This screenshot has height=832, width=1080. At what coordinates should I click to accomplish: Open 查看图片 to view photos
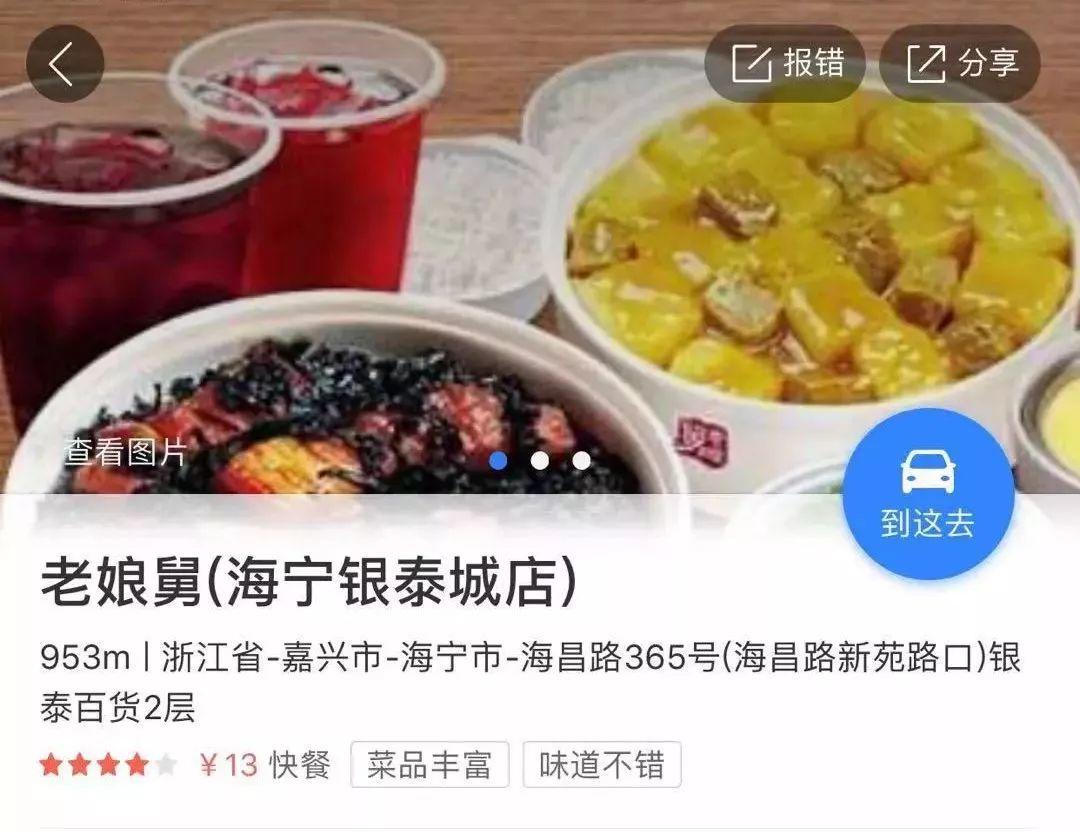click(125, 453)
